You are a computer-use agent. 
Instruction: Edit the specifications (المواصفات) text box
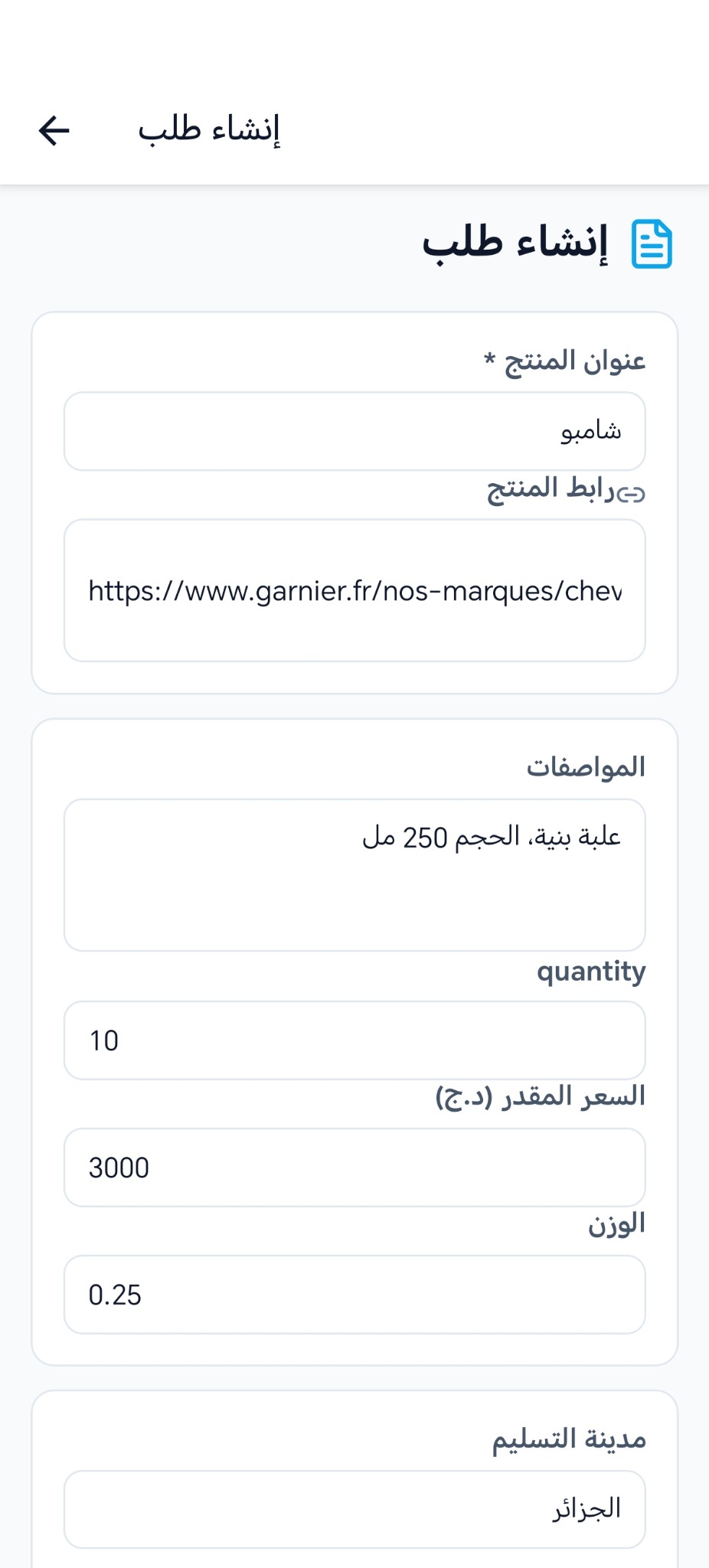[354, 874]
